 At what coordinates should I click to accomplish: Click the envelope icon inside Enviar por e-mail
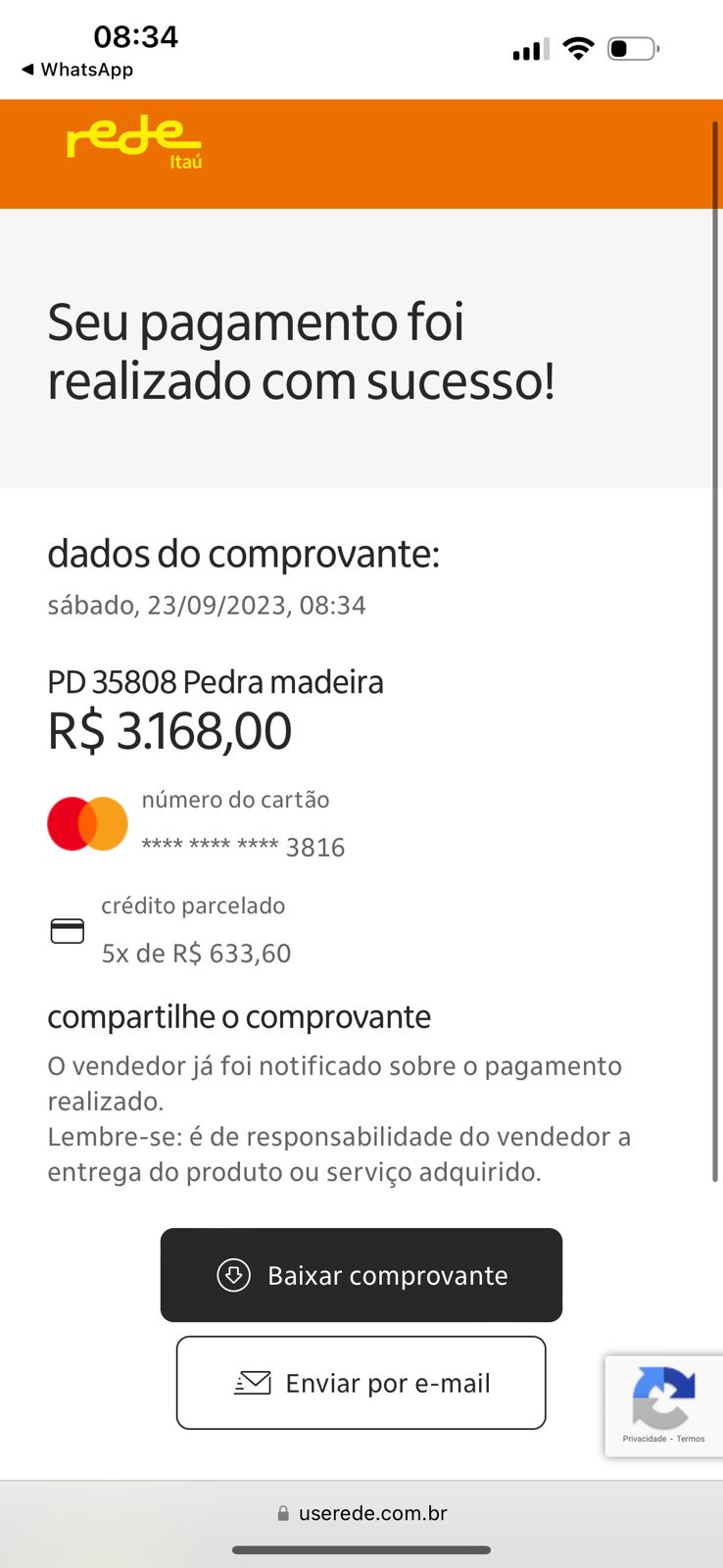[252, 1383]
